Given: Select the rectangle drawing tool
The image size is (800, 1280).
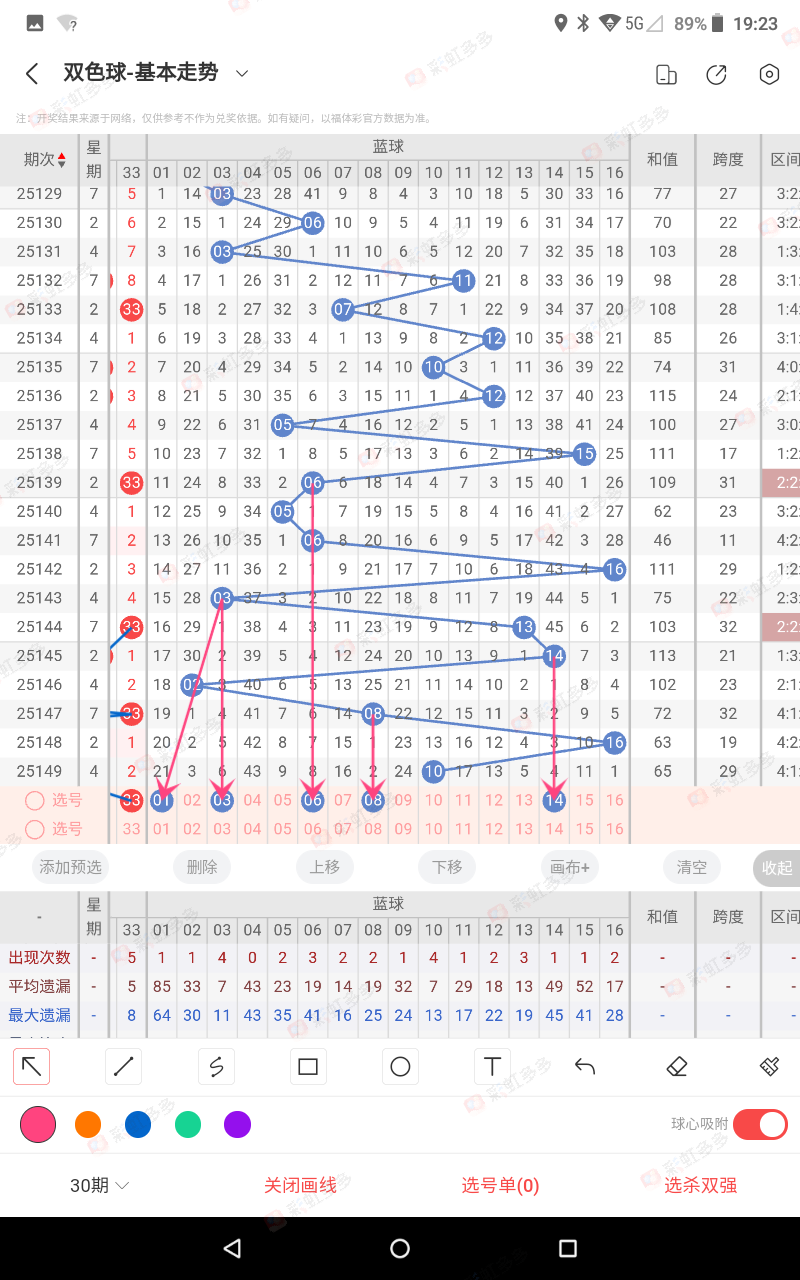Looking at the screenshot, I should [308, 1067].
